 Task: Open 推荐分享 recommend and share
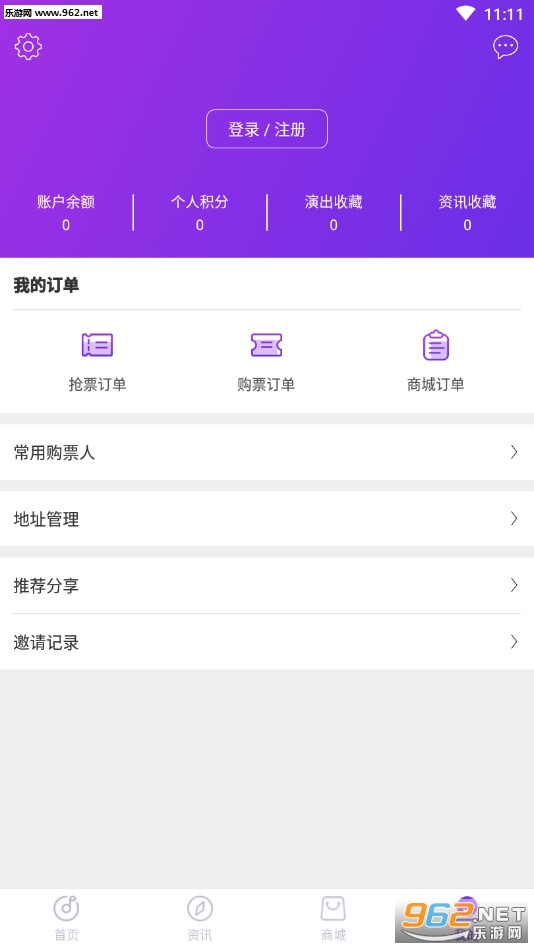click(x=267, y=585)
